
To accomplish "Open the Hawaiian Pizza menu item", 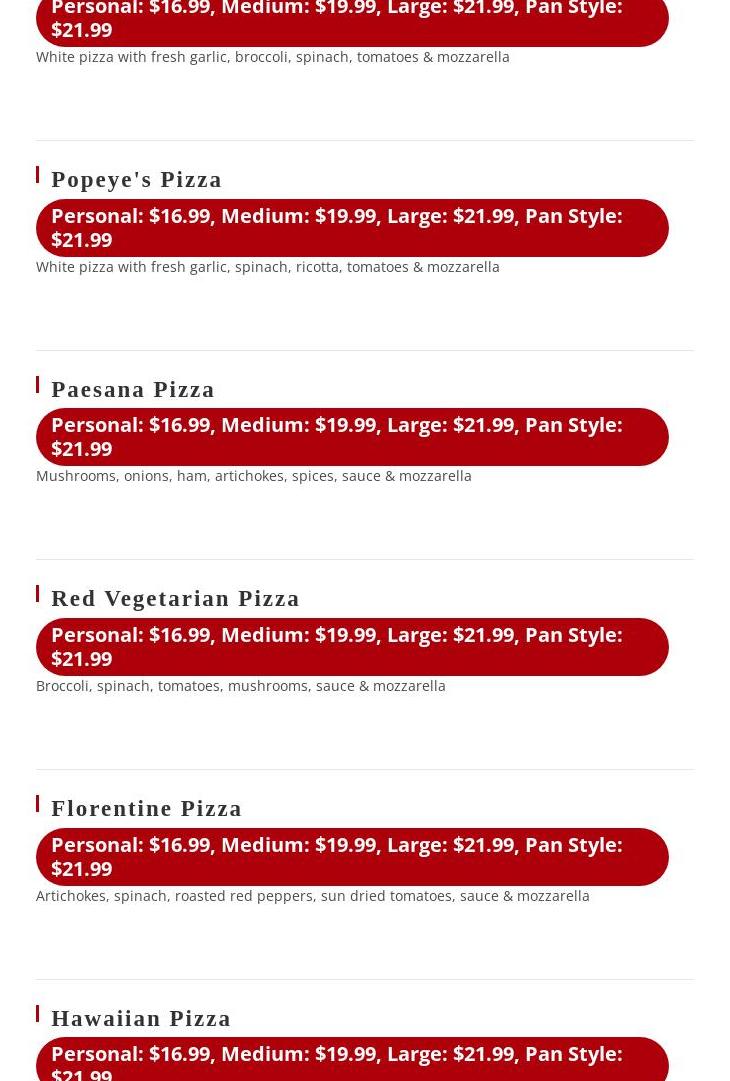I will (141, 1019).
